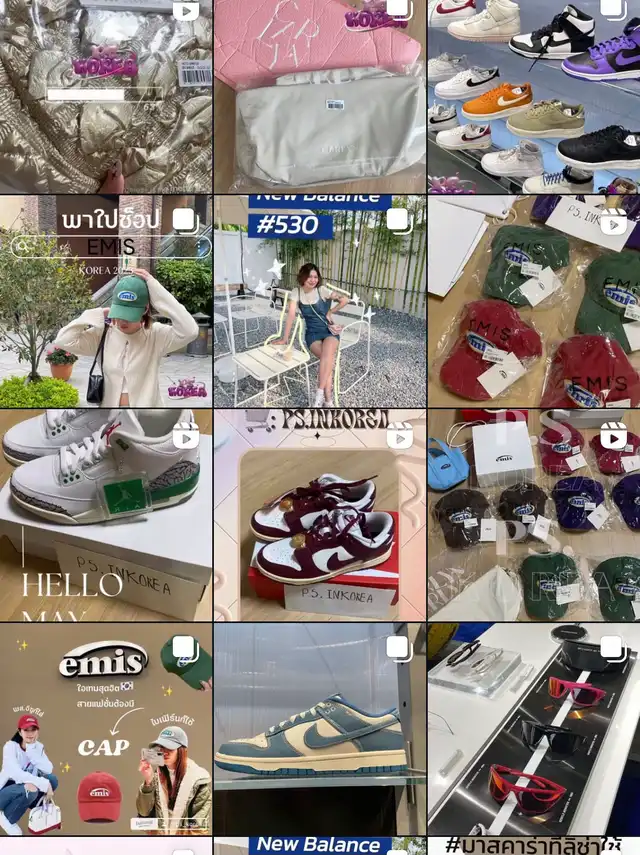Open the reel with the white emis box
The image size is (640, 855).
[534, 515]
